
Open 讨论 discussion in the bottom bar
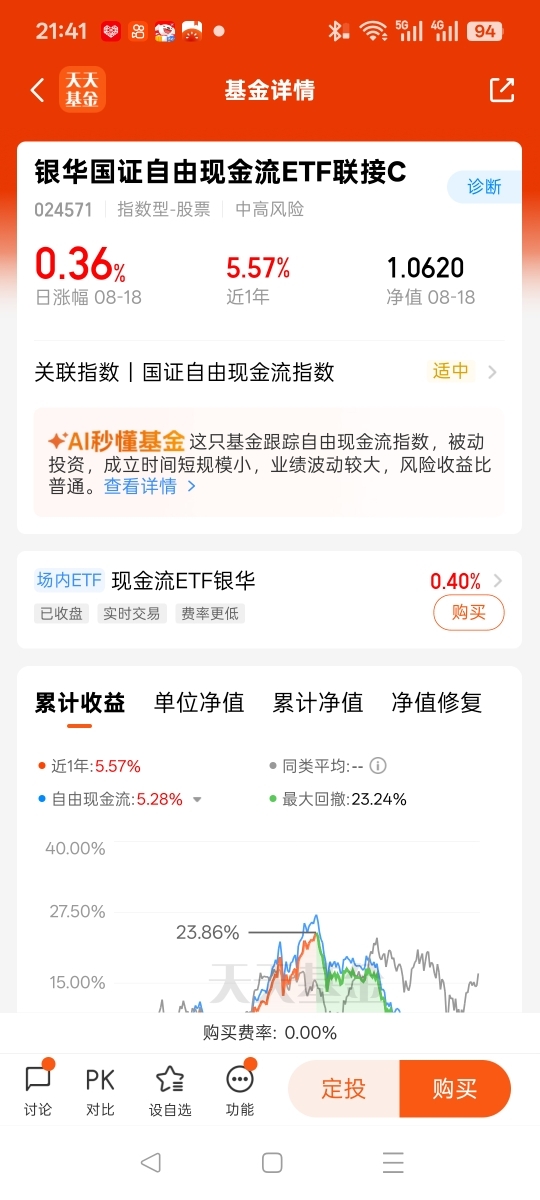[38, 1089]
